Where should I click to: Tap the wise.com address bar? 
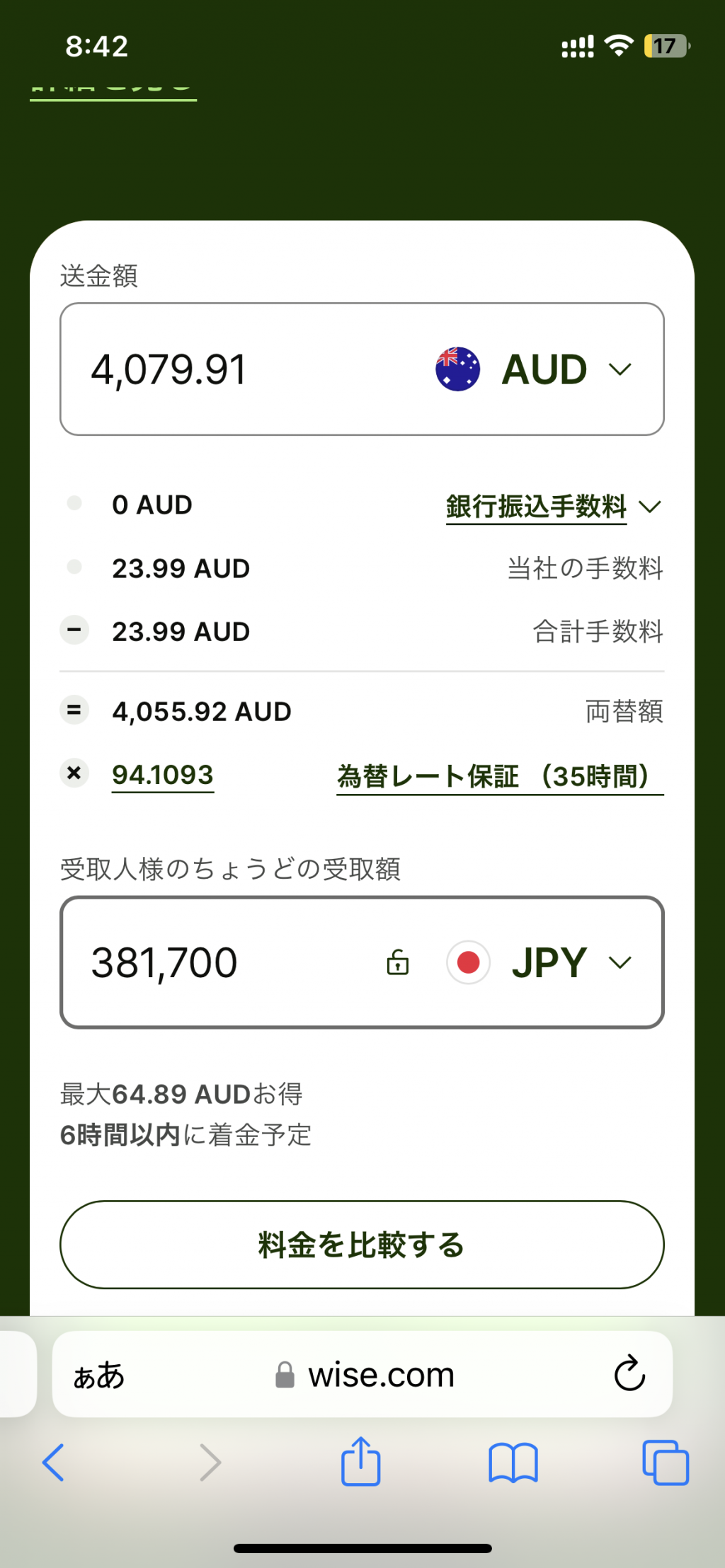coord(362,1374)
